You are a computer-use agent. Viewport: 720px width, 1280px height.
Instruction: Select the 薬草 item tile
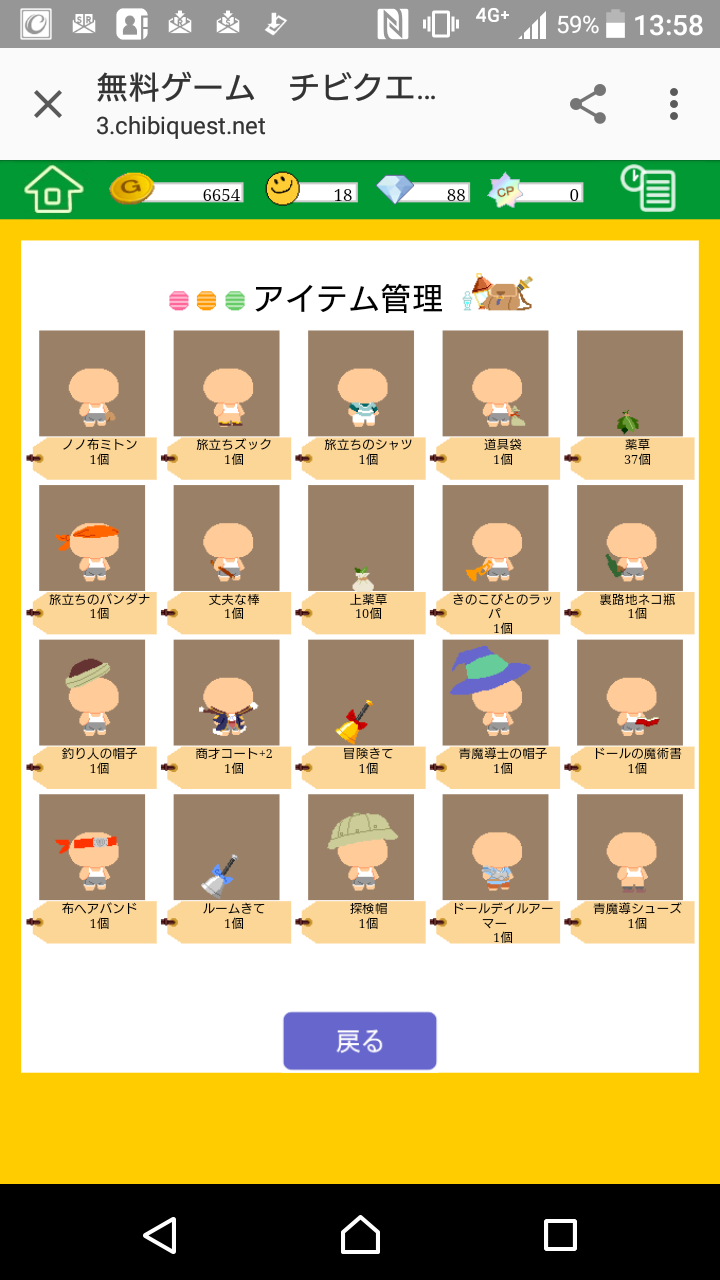630,384
